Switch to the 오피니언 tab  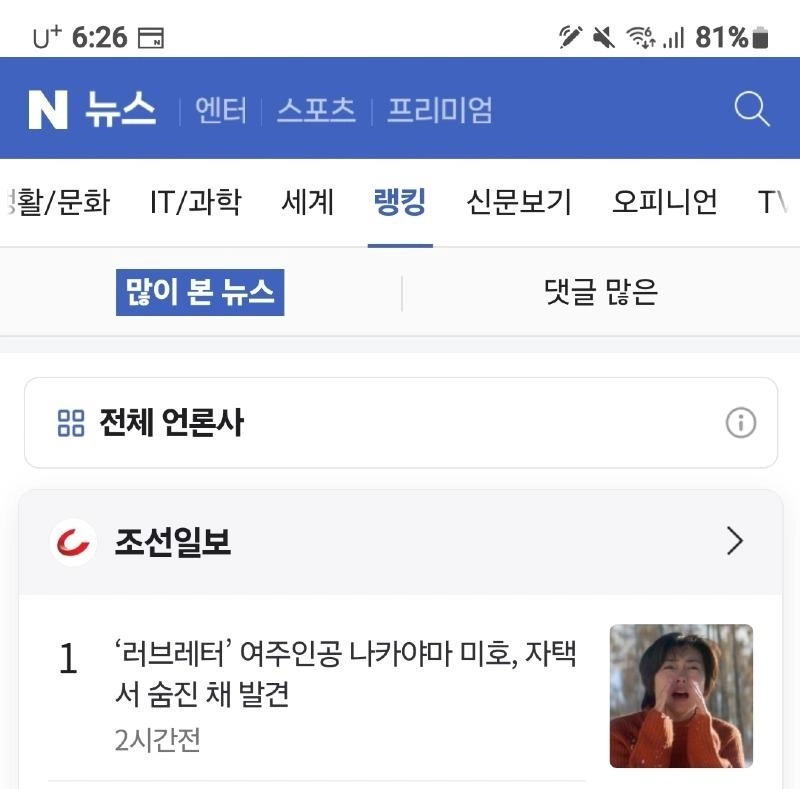(665, 202)
